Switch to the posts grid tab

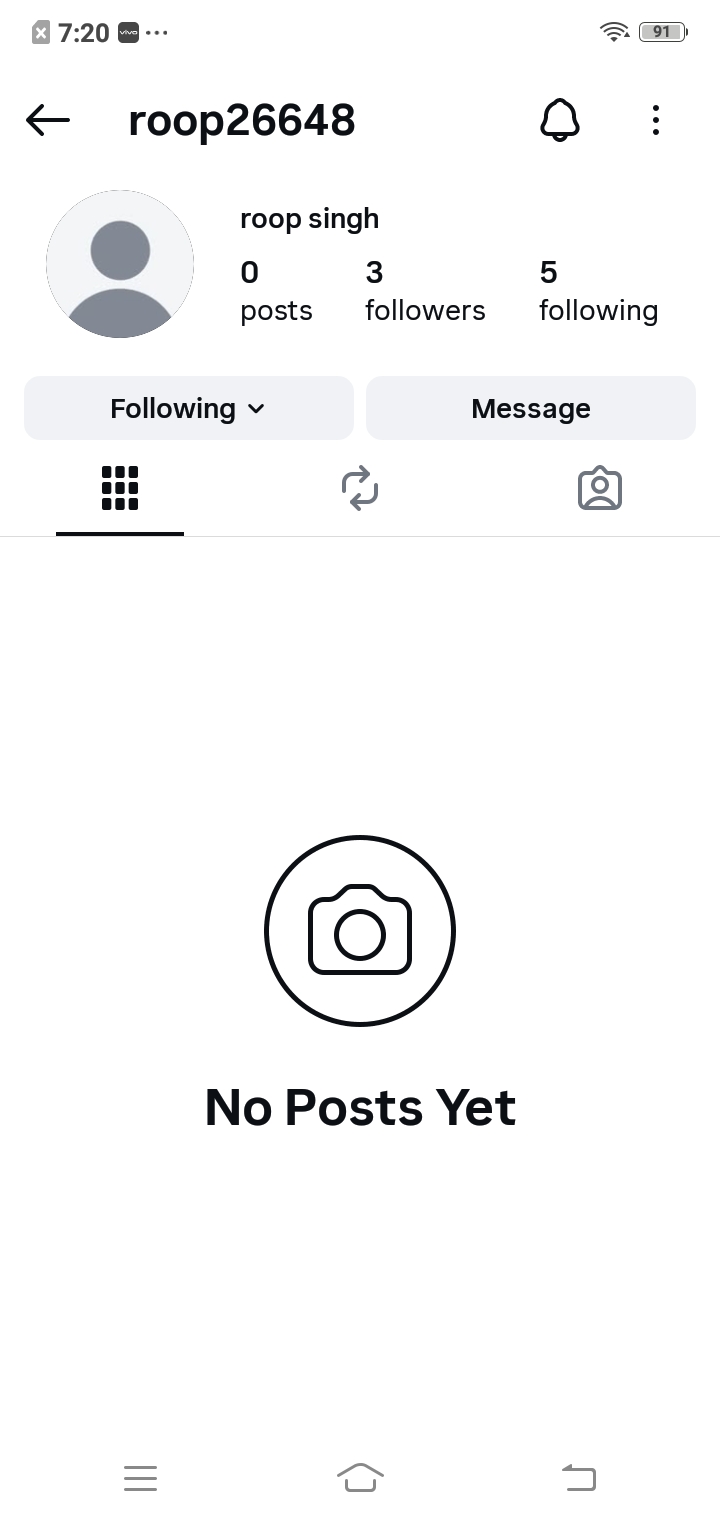tap(120, 489)
